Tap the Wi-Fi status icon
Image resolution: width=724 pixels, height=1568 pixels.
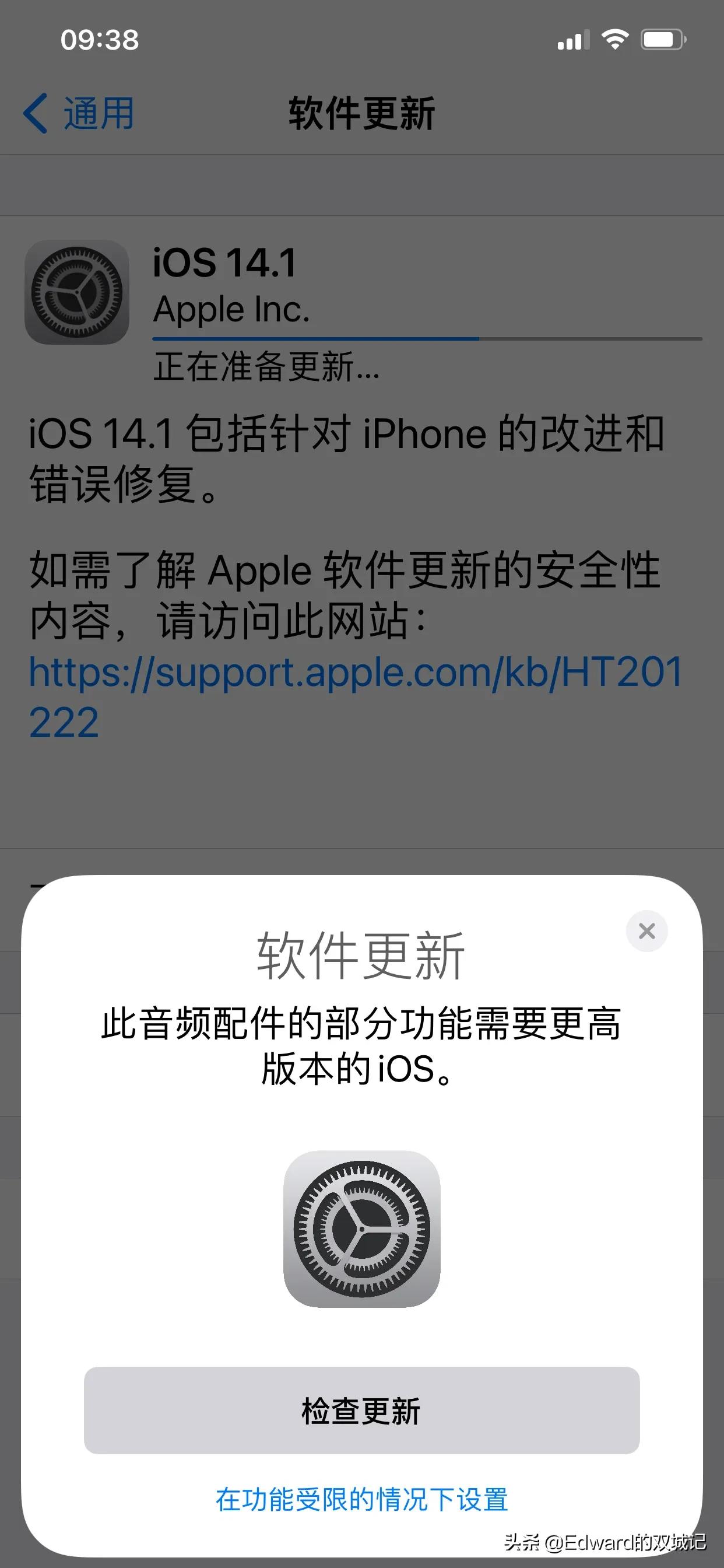614,40
